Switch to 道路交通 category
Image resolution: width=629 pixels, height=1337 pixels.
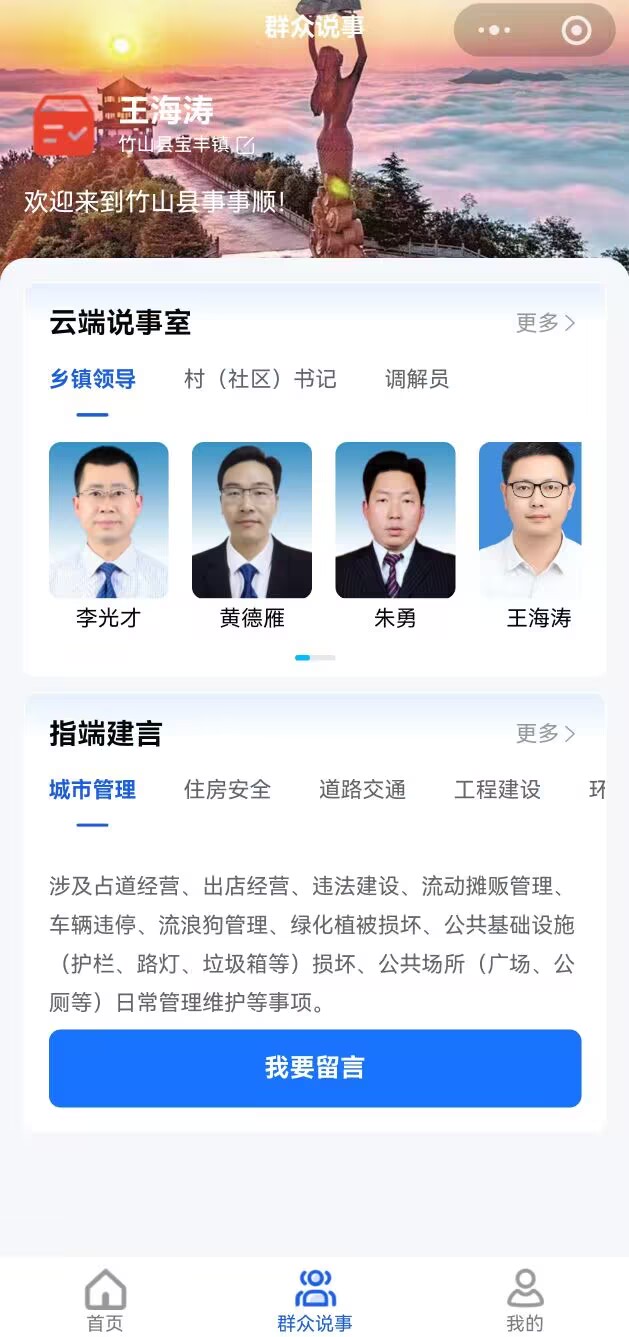pyautogui.click(x=362, y=790)
